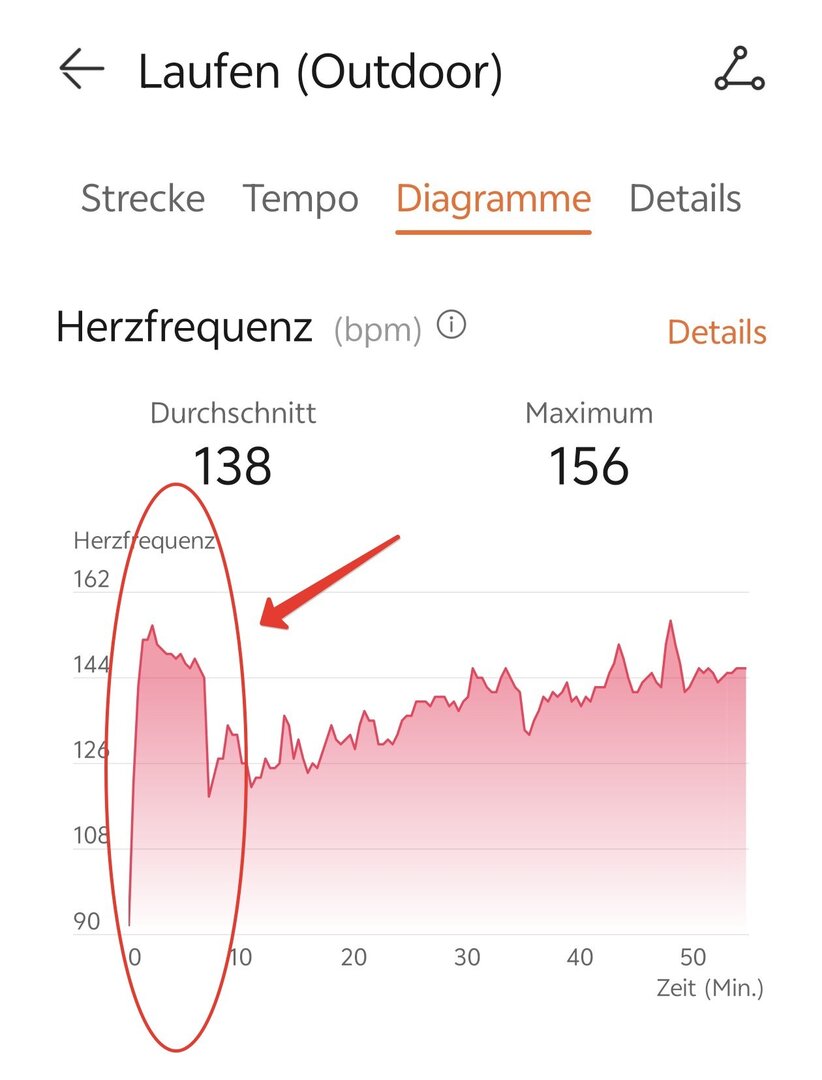Switch to the Tempo tab
The height and width of the screenshot is (1080, 822).
click(x=300, y=198)
